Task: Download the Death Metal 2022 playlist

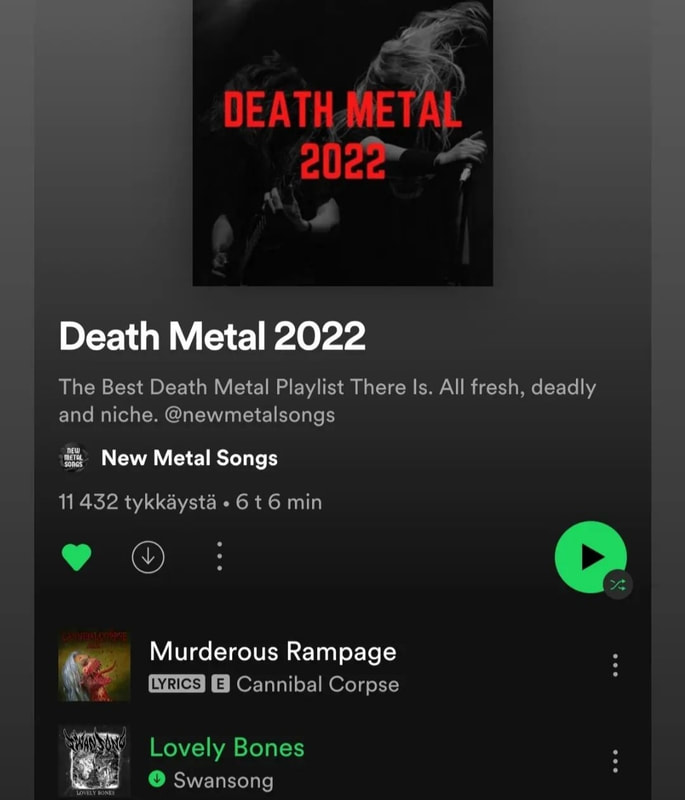Action: (x=148, y=556)
